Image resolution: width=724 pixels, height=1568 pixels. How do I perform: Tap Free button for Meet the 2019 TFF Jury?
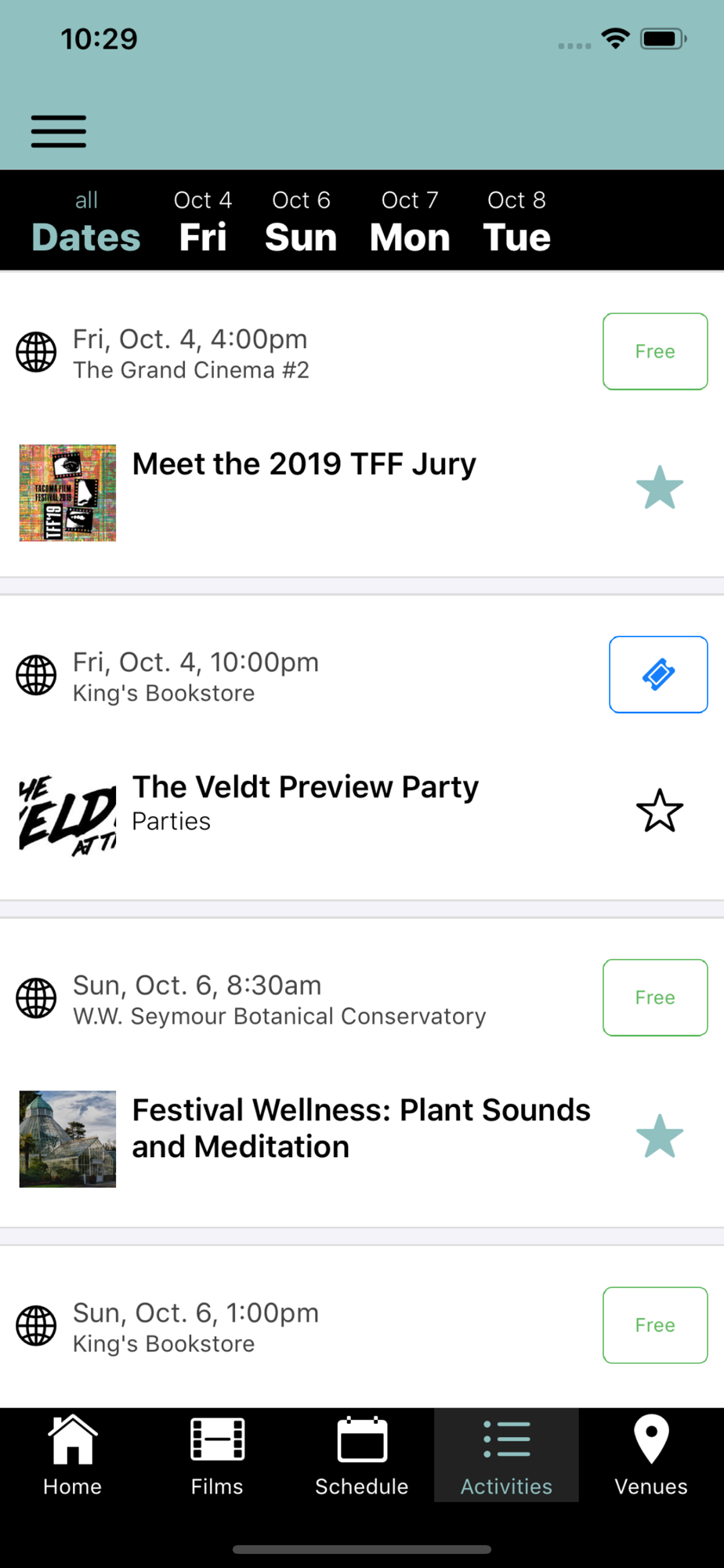[655, 351]
